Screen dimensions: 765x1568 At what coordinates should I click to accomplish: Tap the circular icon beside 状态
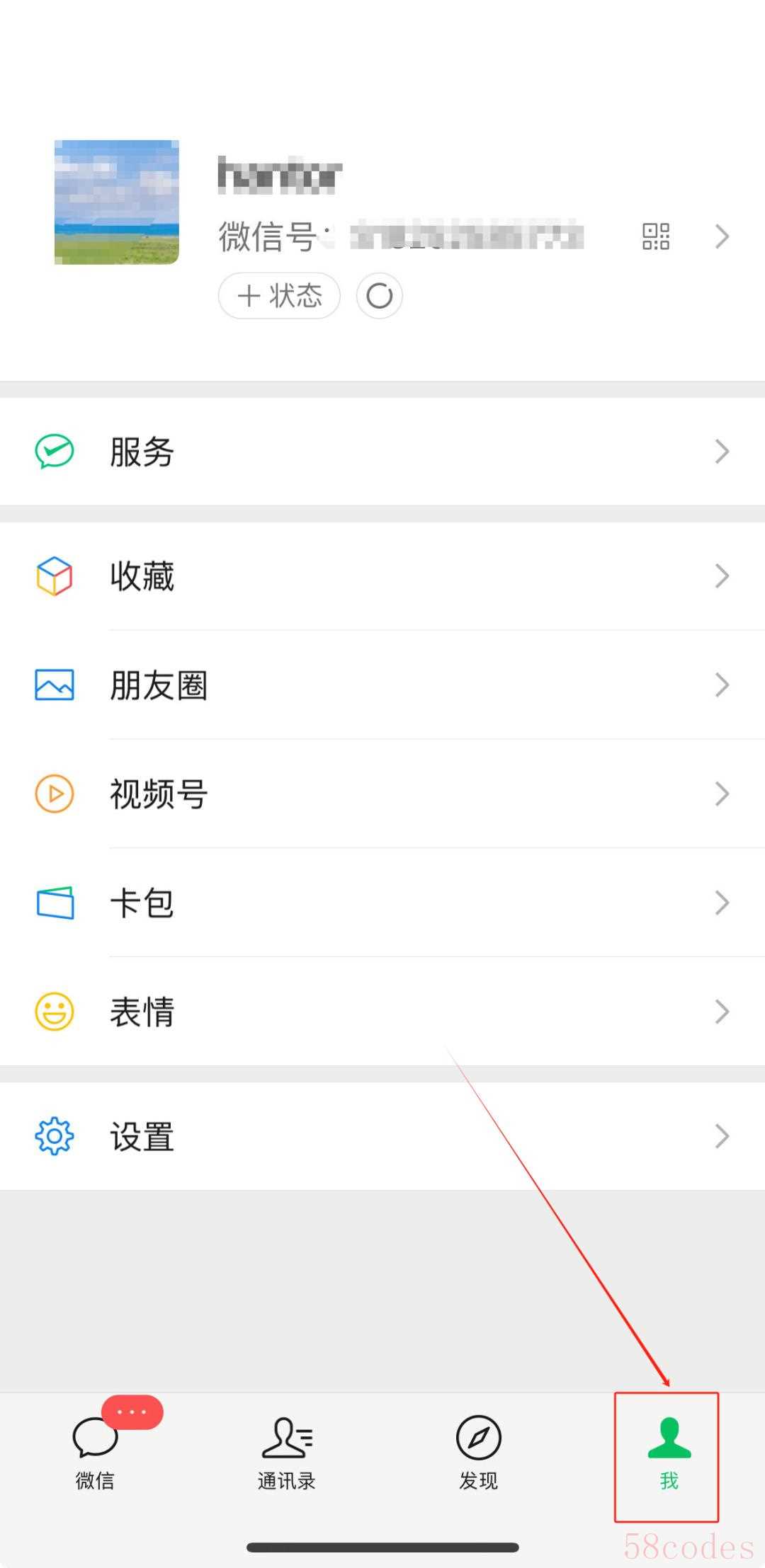coord(380,296)
